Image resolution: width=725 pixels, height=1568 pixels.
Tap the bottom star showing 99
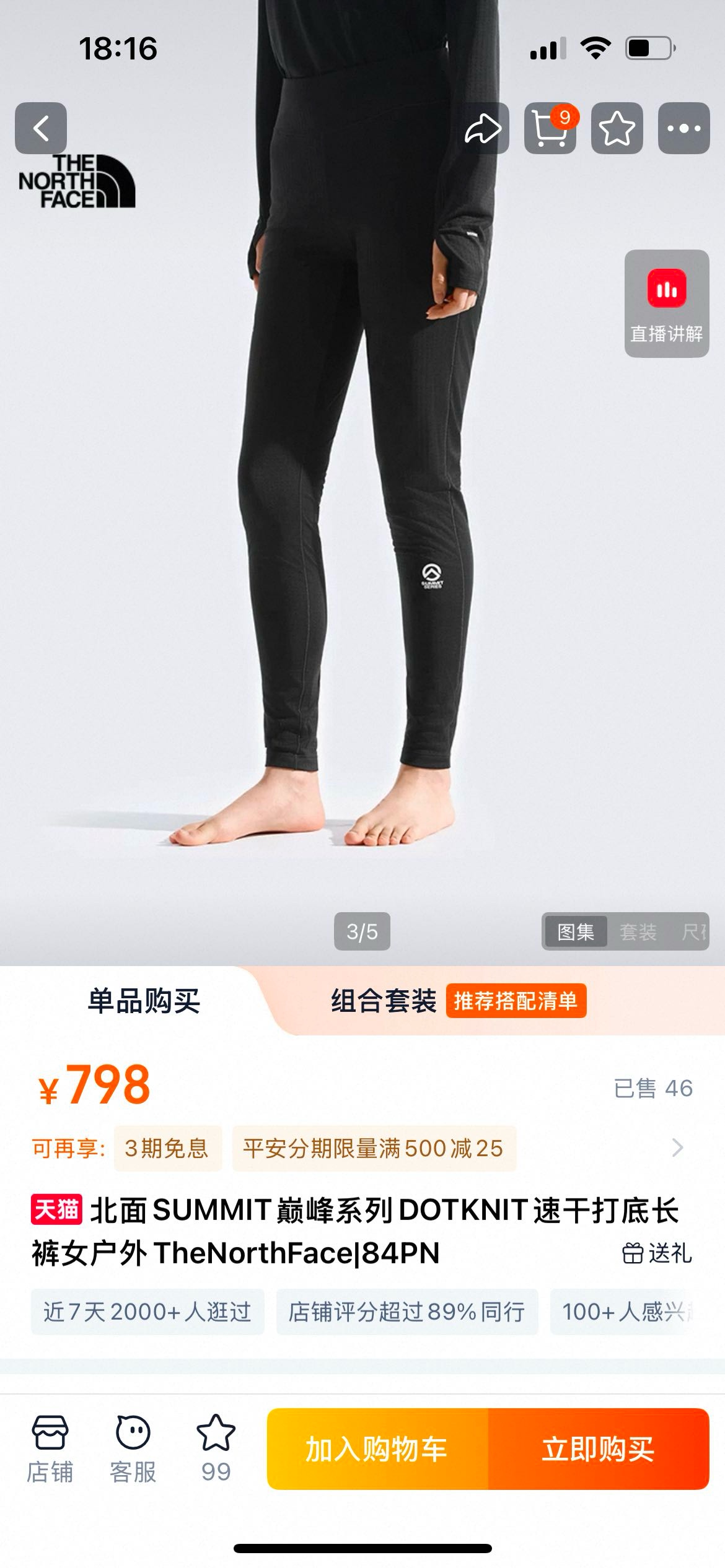[x=216, y=1449]
